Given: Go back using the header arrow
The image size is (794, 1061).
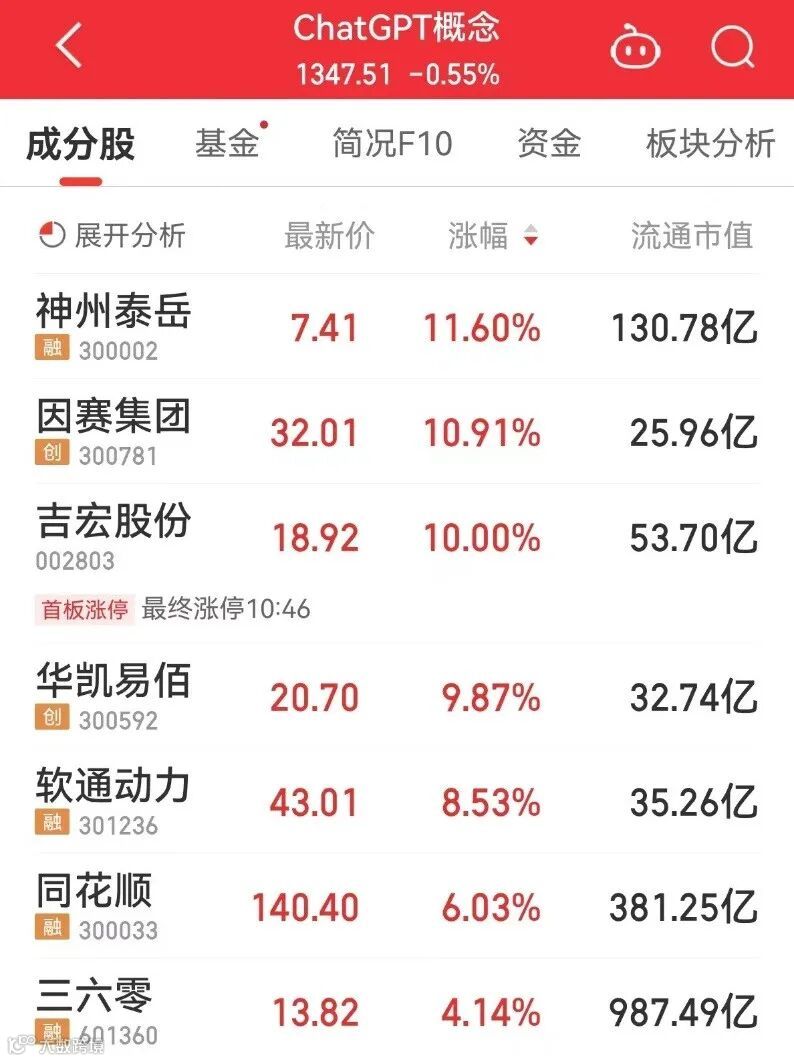Looking at the screenshot, I should (68, 46).
